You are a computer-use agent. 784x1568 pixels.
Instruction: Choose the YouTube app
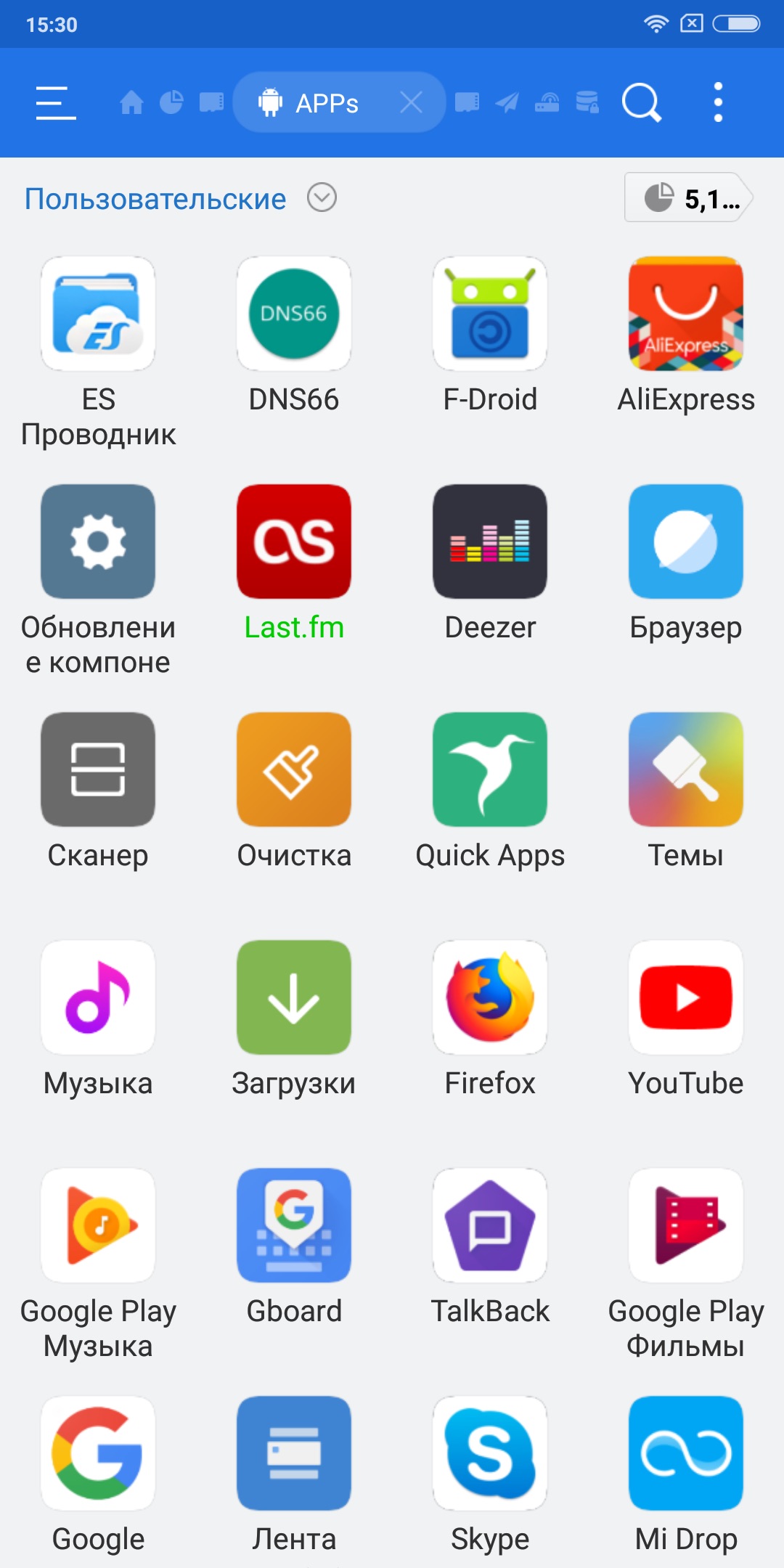686,997
